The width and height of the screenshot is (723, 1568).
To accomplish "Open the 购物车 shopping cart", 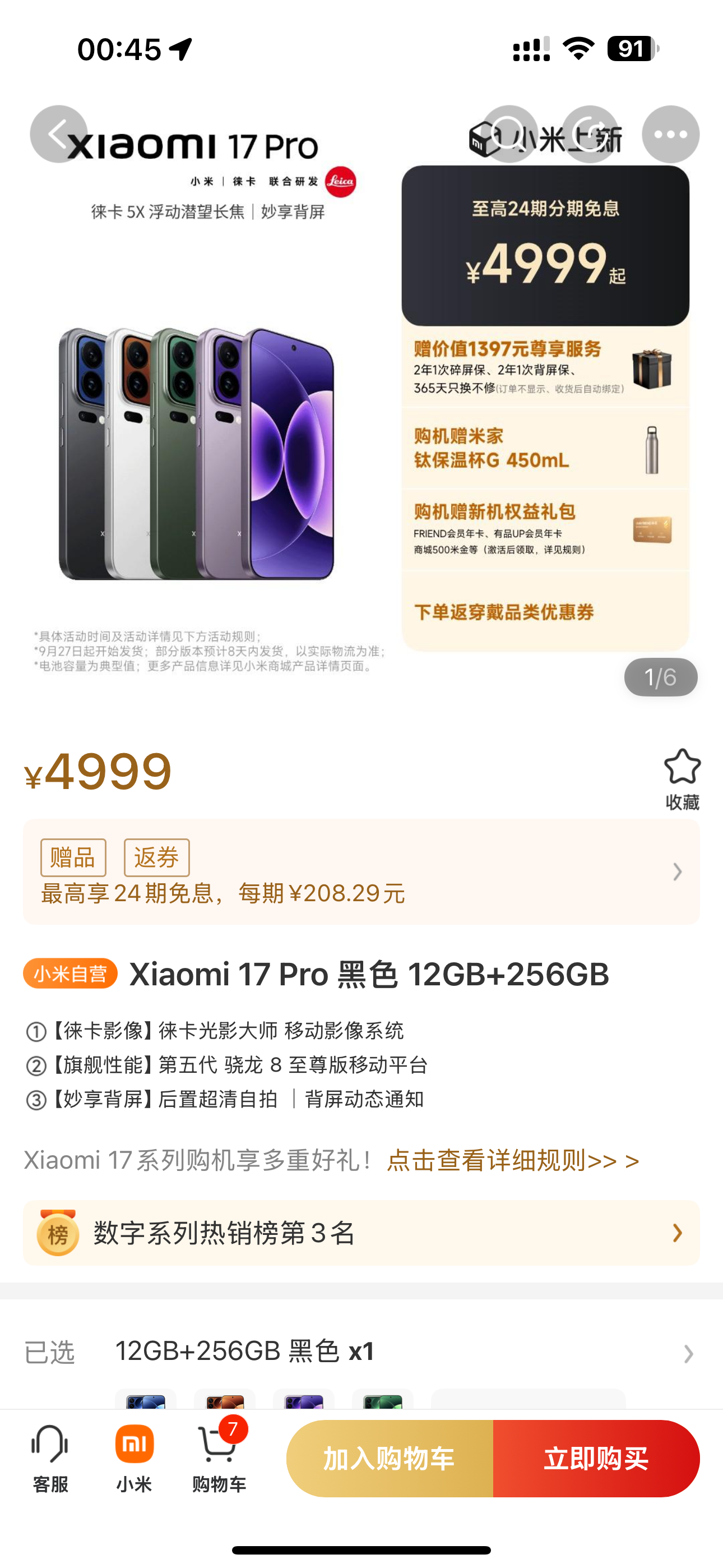I will coord(219,1459).
